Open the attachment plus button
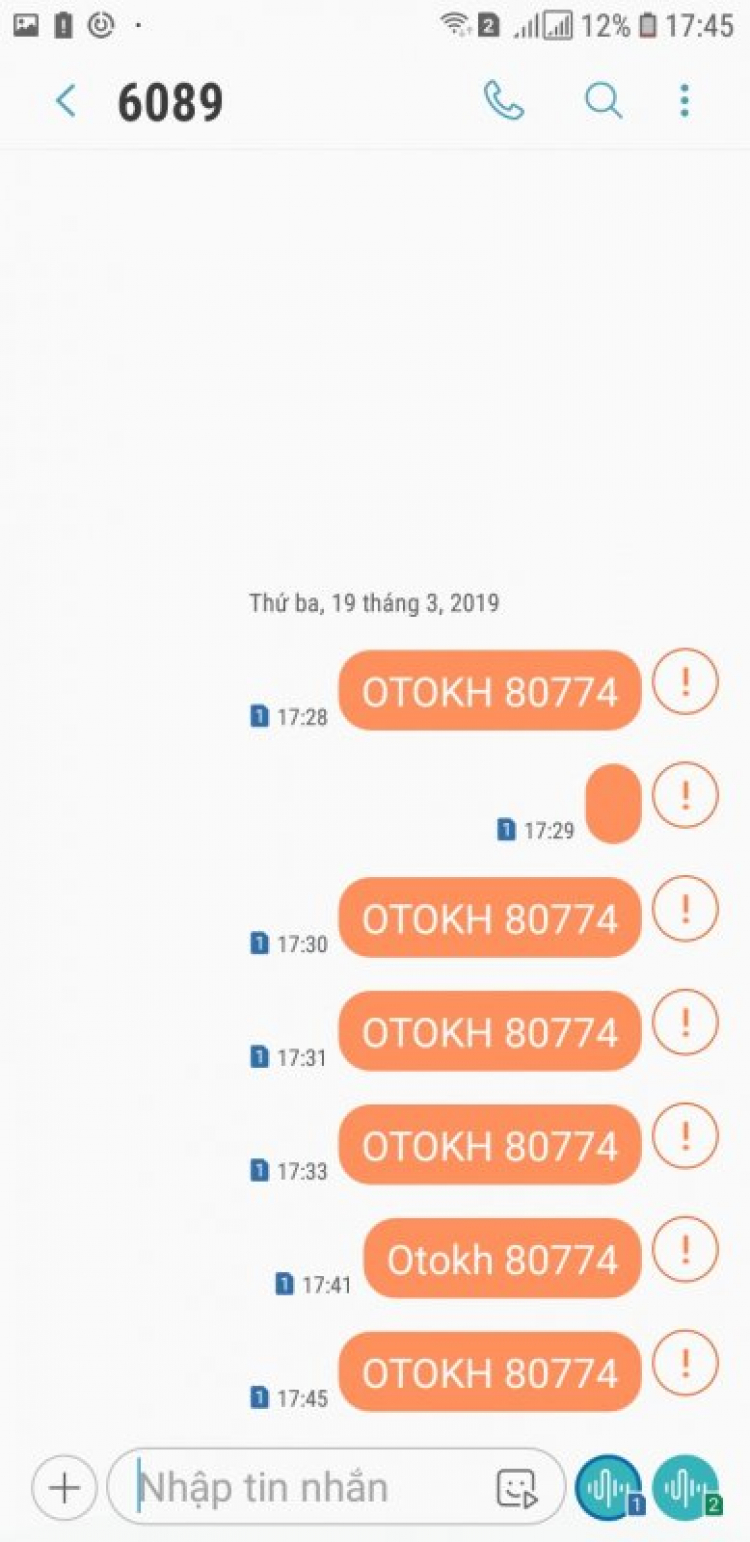The width and height of the screenshot is (750, 1542). tap(64, 1488)
